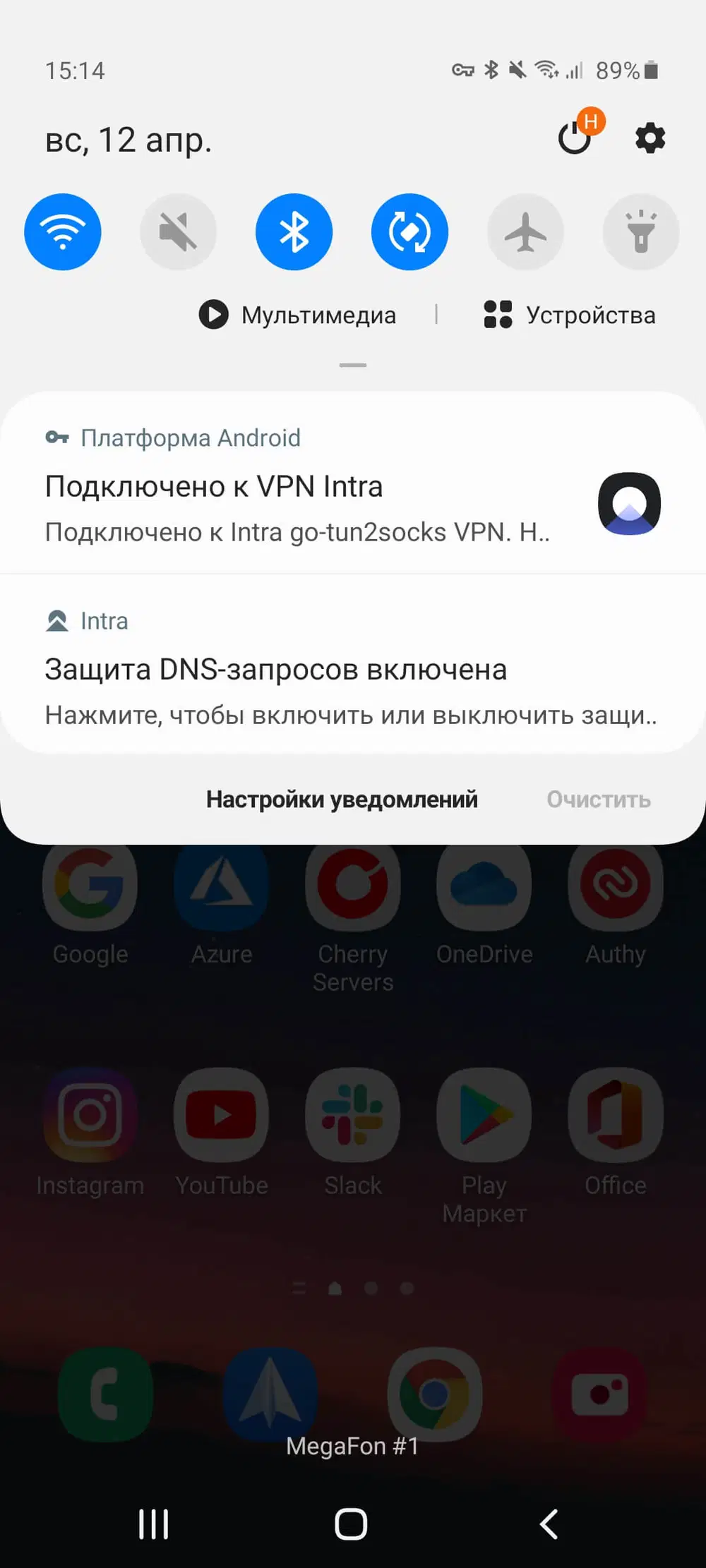Open settings via the gear icon

click(x=650, y=138)
